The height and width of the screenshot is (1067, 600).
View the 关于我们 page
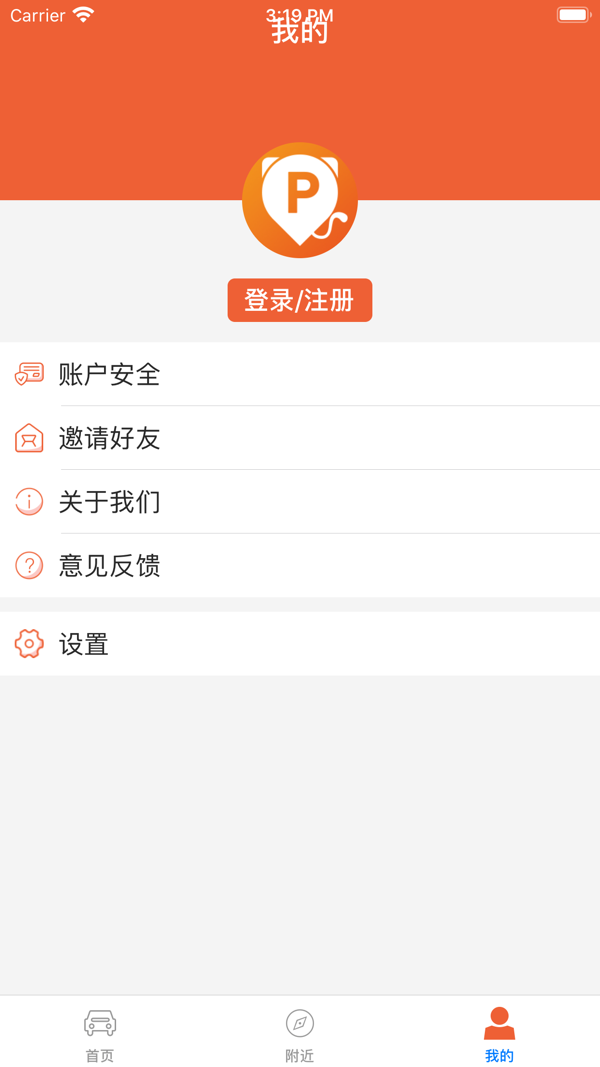tap(300, 502)
